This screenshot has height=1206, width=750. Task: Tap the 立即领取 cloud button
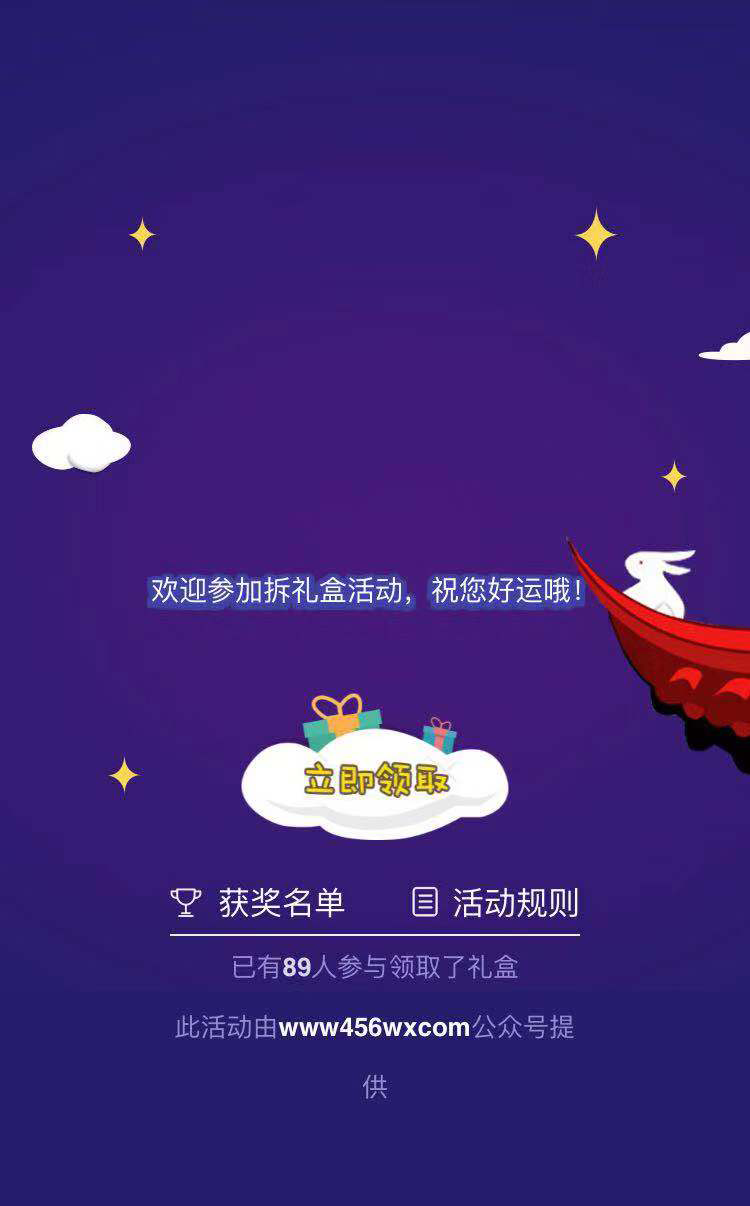(375, 782)
